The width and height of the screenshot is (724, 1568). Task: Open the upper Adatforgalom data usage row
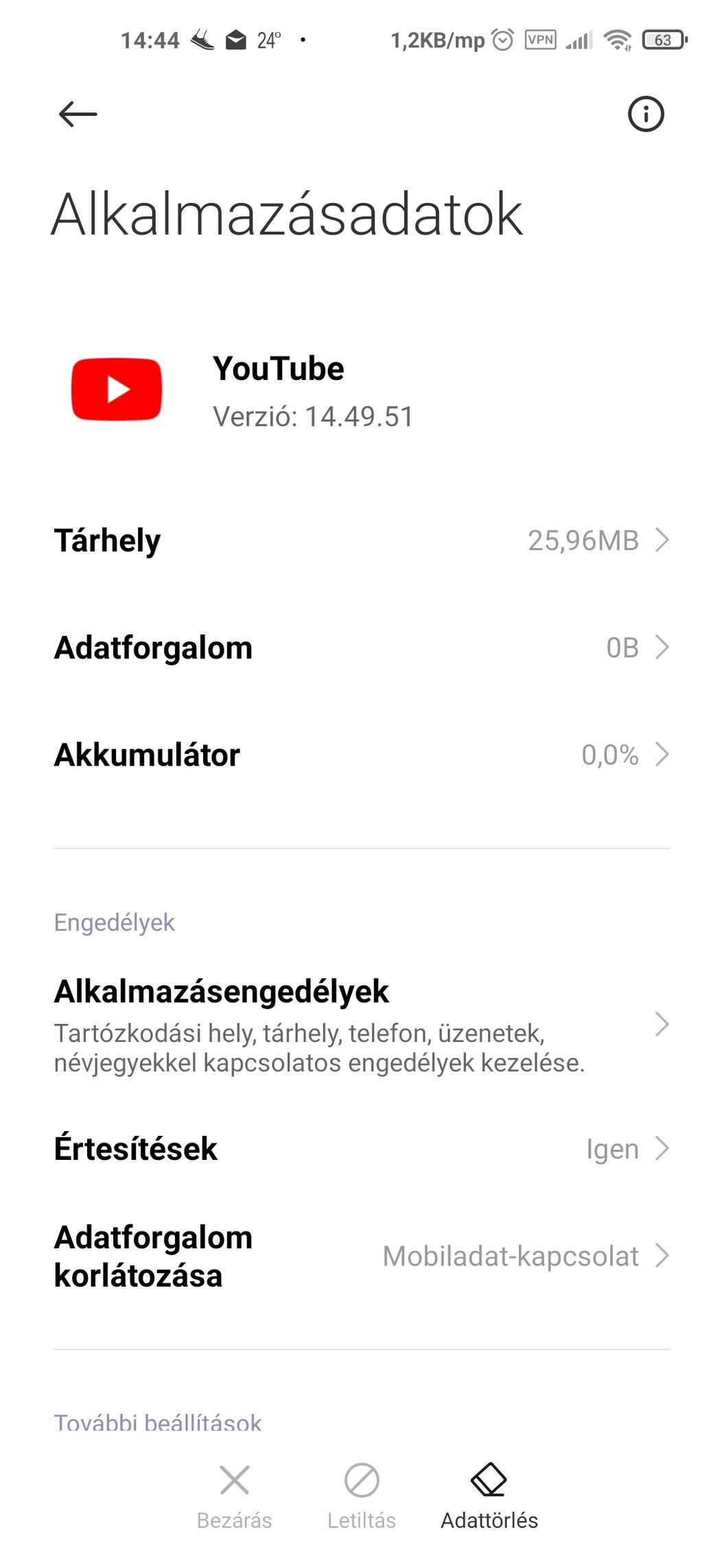[x=362, y=648]
